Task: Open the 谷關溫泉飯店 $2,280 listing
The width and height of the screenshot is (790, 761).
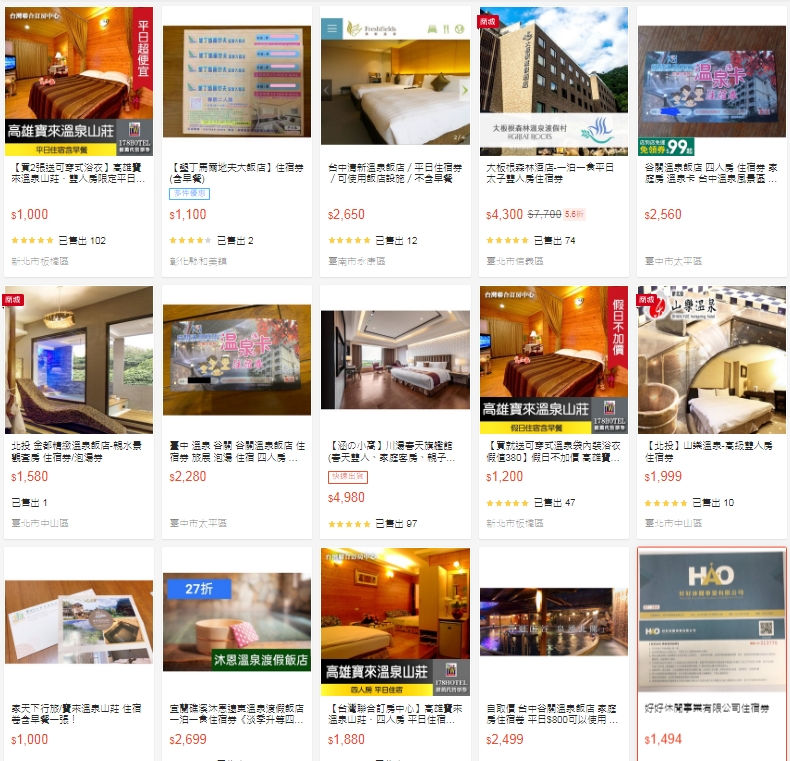Action: (x=237, y=360)
